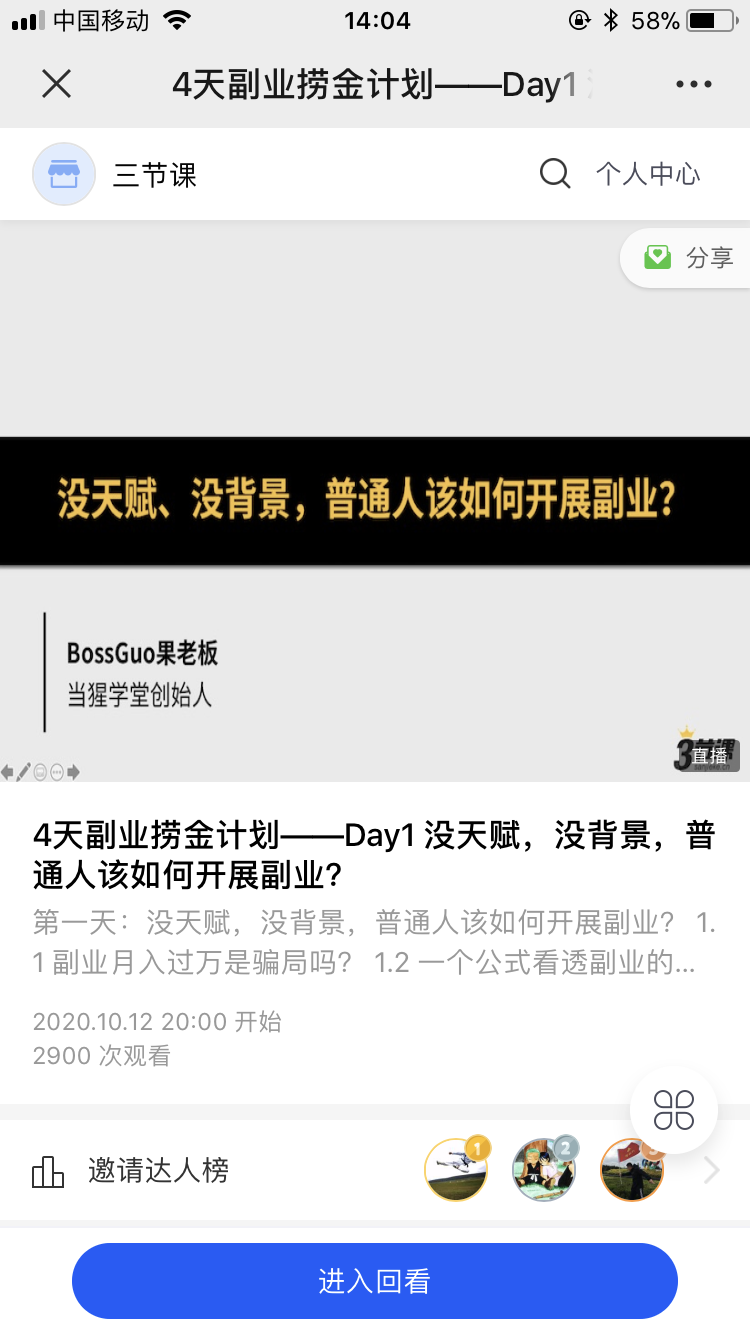This screenshot has width=750, height=1334.
Task: Open the WeChat more-options ellipsis menu
Action: (x=694, y=84)
